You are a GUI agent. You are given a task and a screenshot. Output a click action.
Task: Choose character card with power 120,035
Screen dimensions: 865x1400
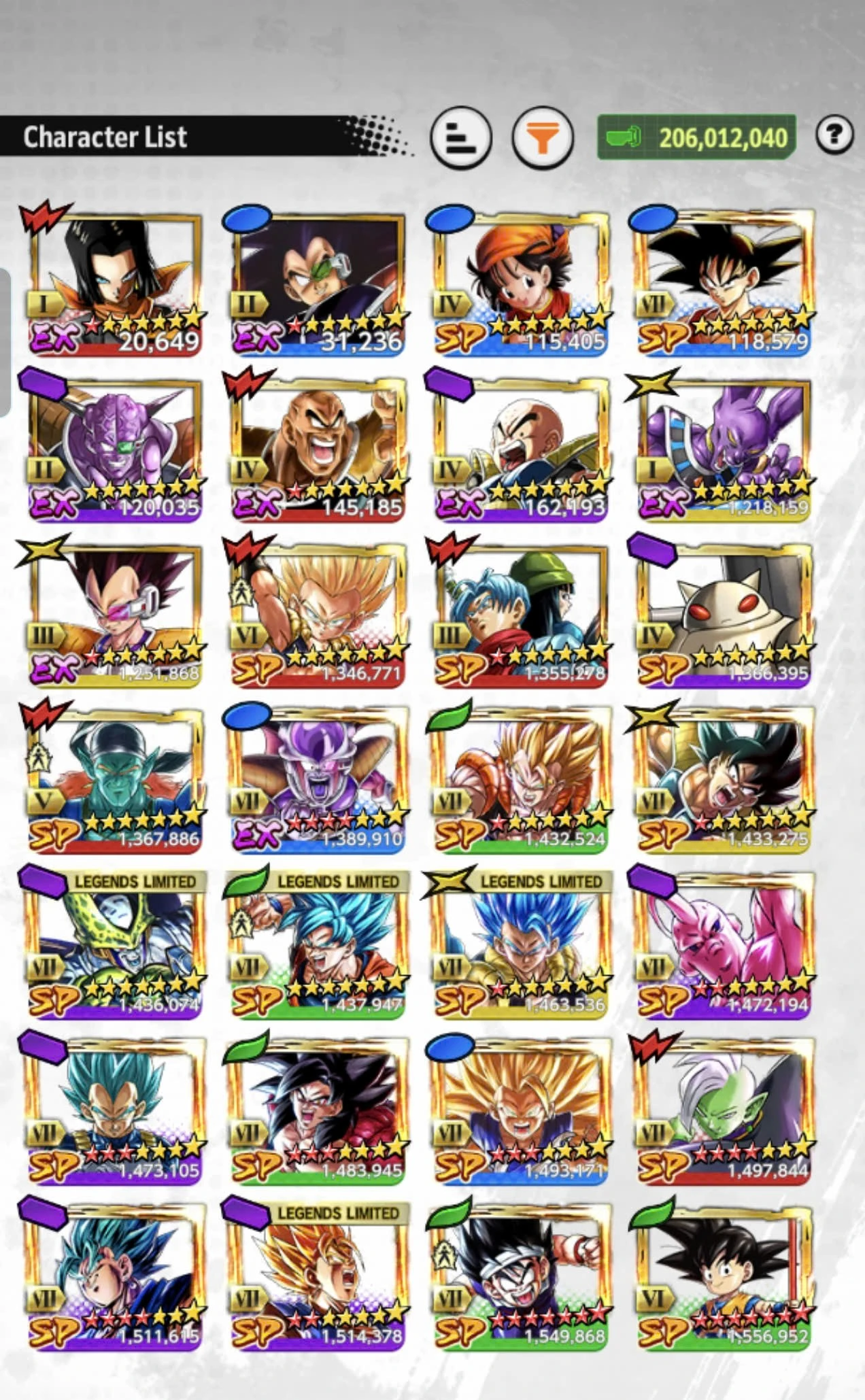pyautogui.click(x=114, y=449)
